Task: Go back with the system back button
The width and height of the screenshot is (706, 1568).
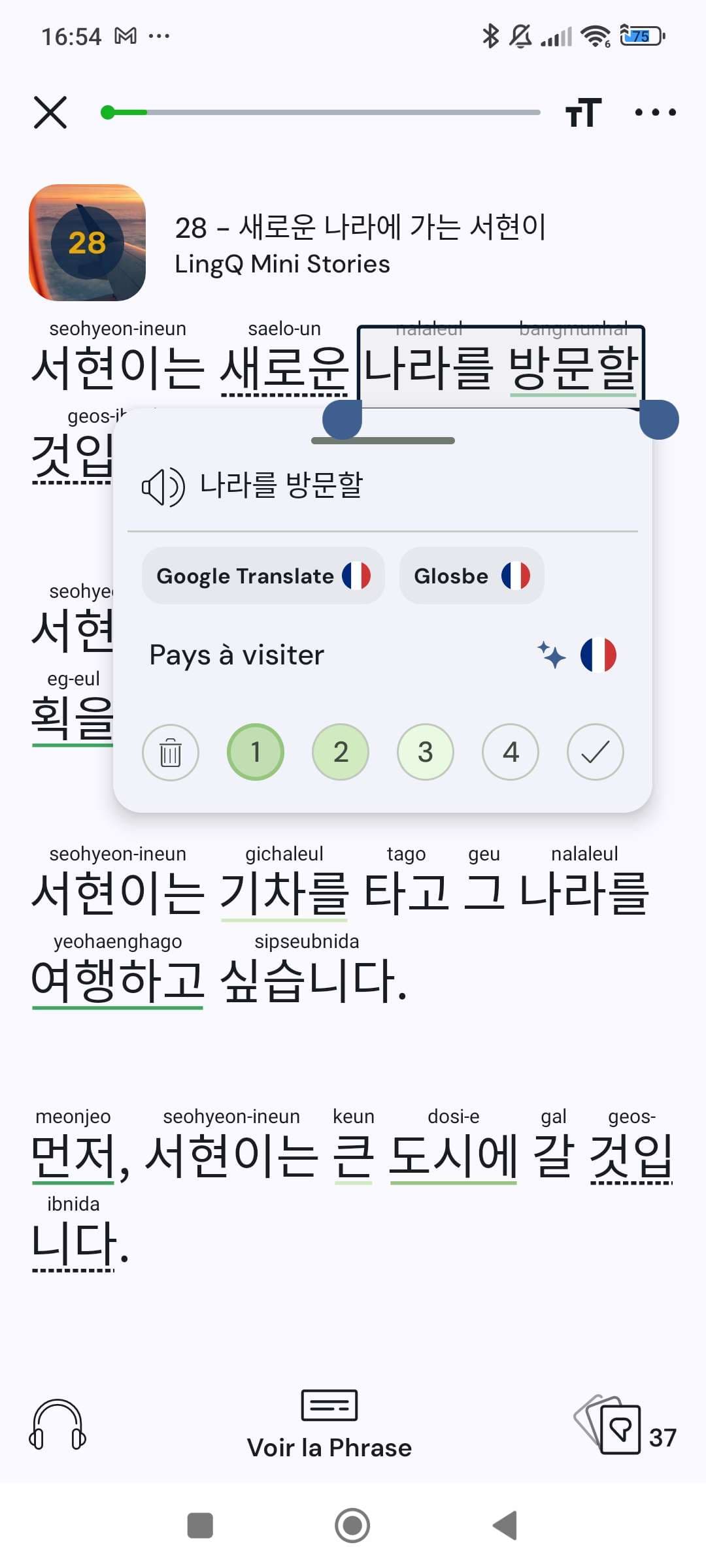Action: tap(505, 1526)
